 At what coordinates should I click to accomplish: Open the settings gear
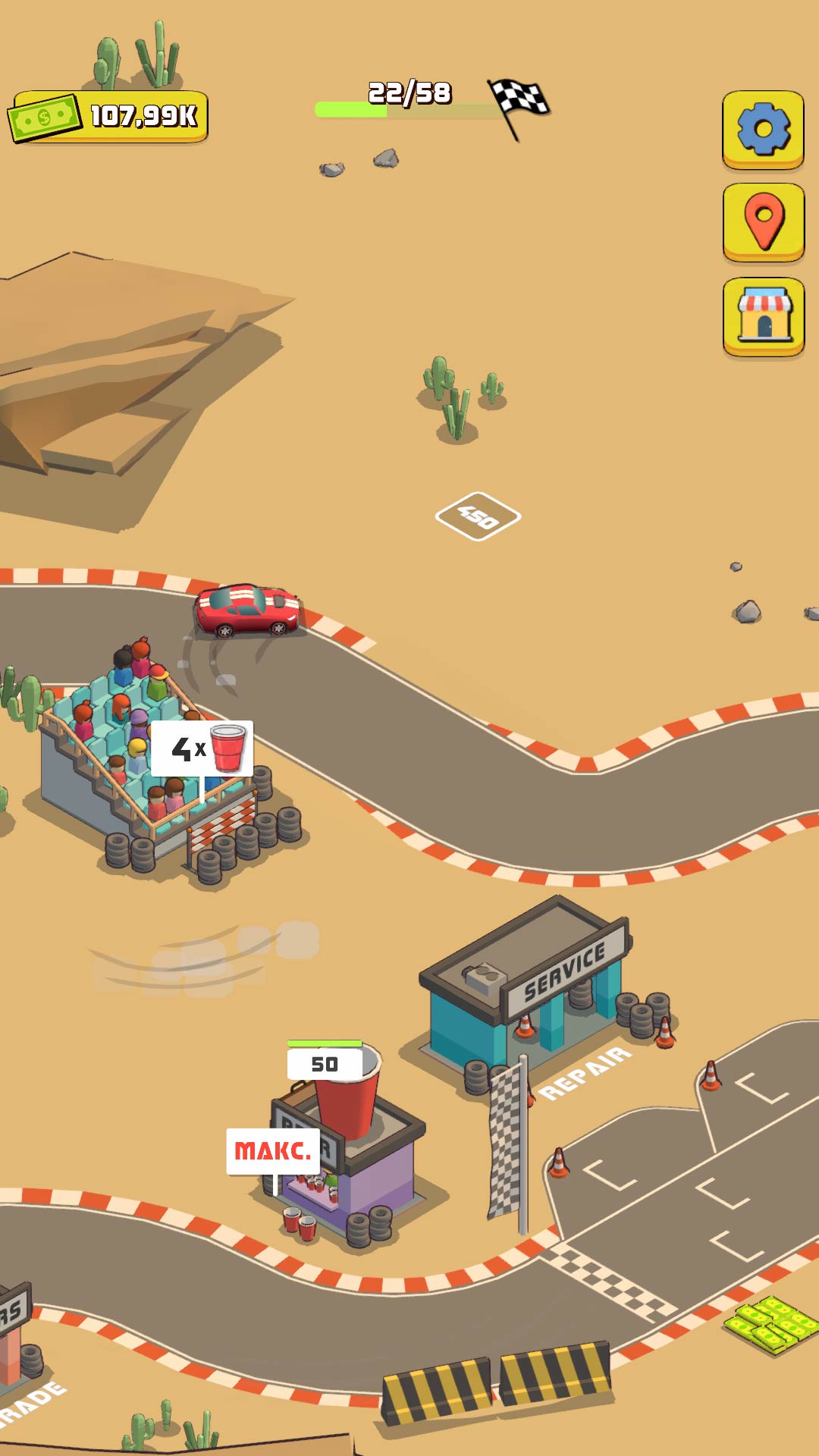point(763,129)
